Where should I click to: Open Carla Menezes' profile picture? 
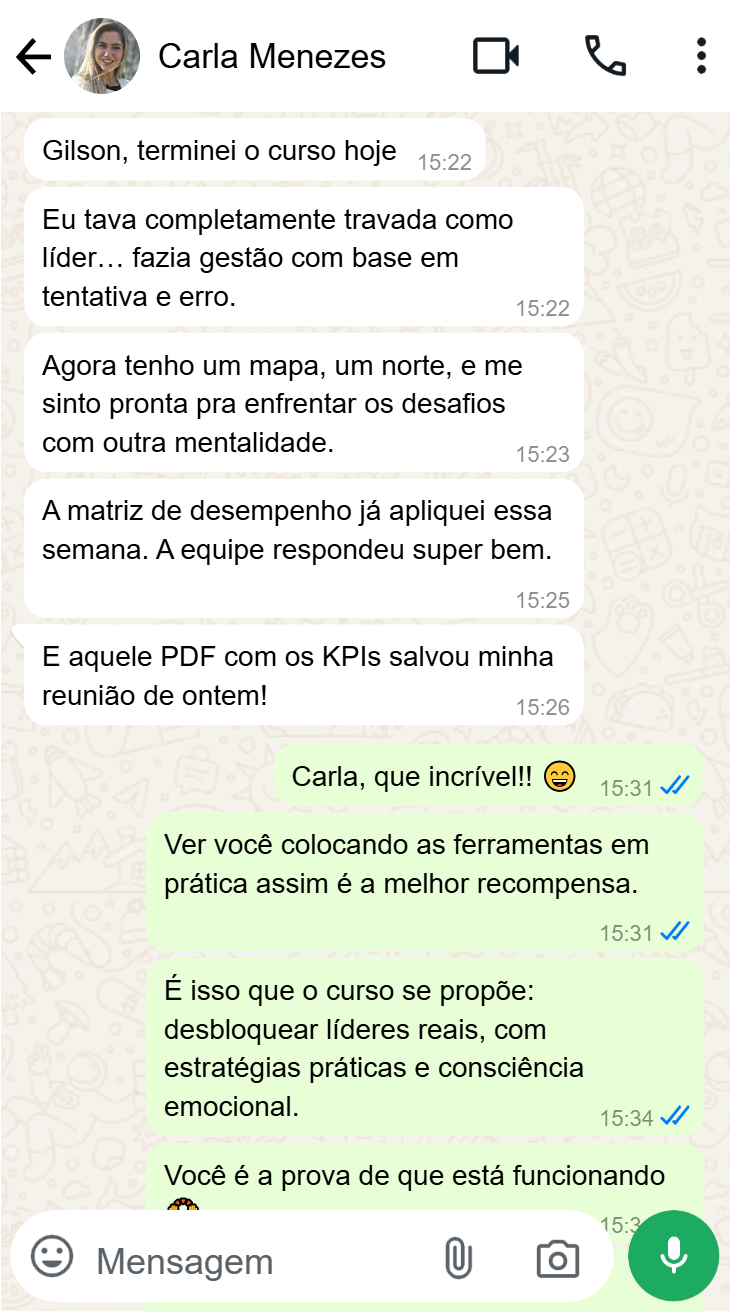[101, 57]
